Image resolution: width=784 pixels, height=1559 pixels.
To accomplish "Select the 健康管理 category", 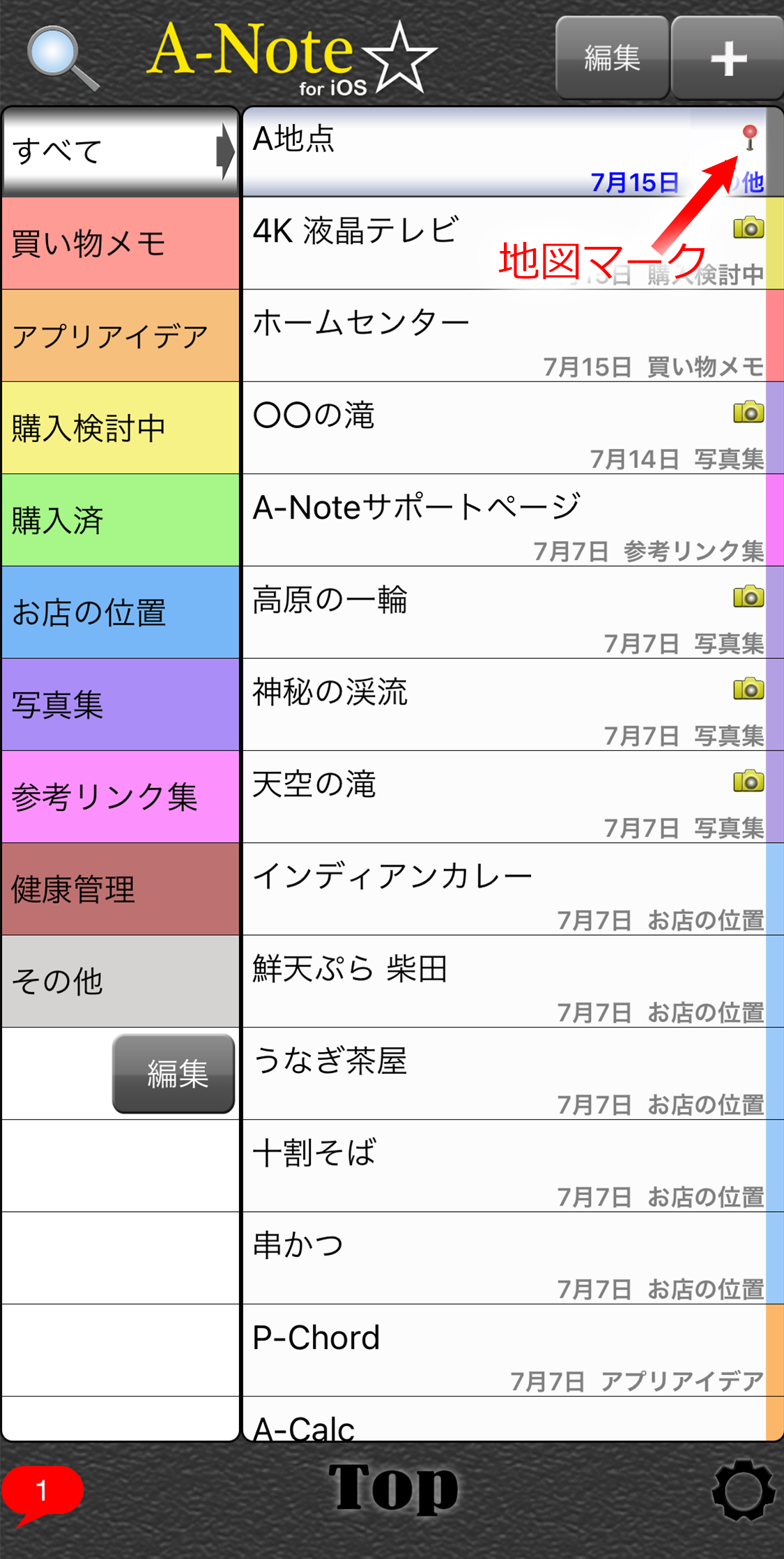I will coord(121,889).
